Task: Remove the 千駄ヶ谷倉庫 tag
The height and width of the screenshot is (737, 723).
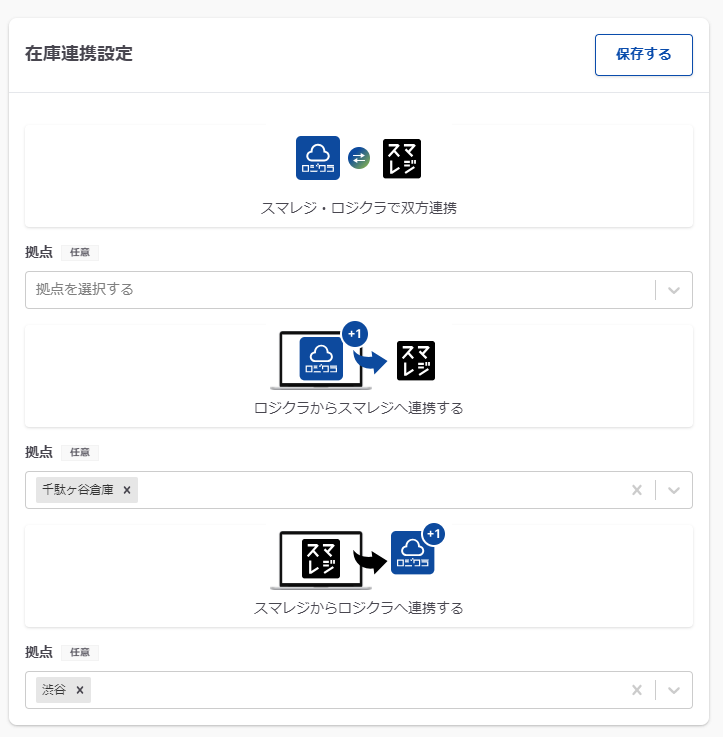Action: coord(127,490)
